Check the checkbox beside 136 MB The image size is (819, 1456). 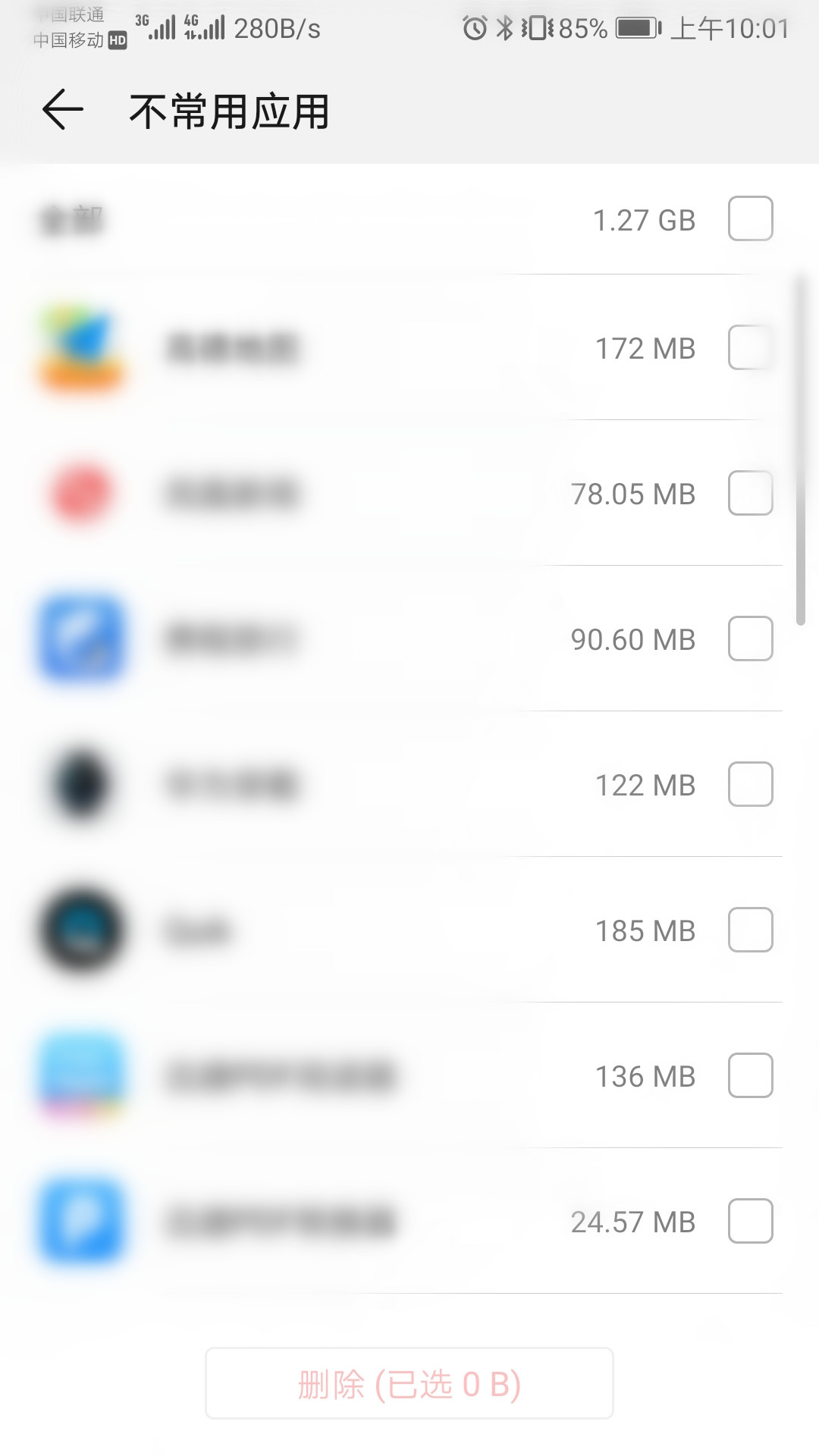[751, 1076]
